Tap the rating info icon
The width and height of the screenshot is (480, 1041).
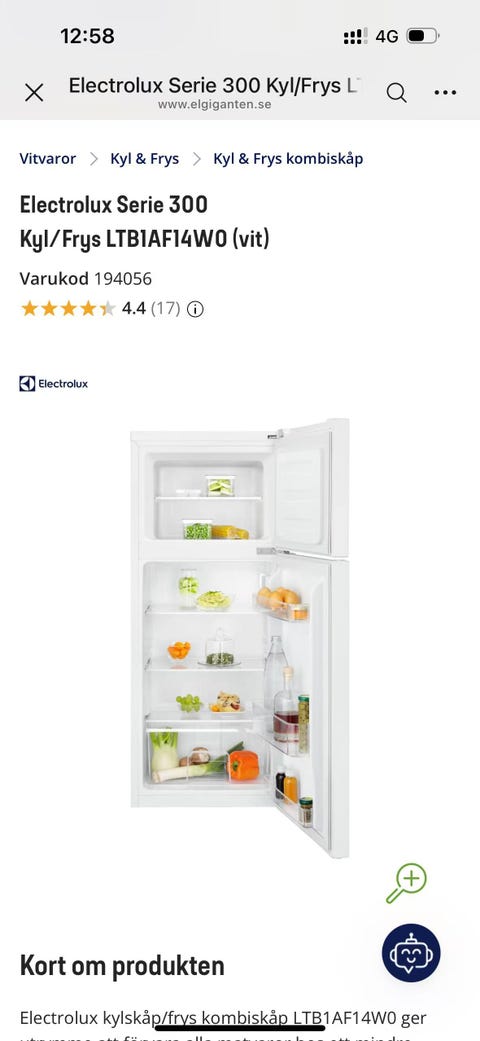point(195,309)
